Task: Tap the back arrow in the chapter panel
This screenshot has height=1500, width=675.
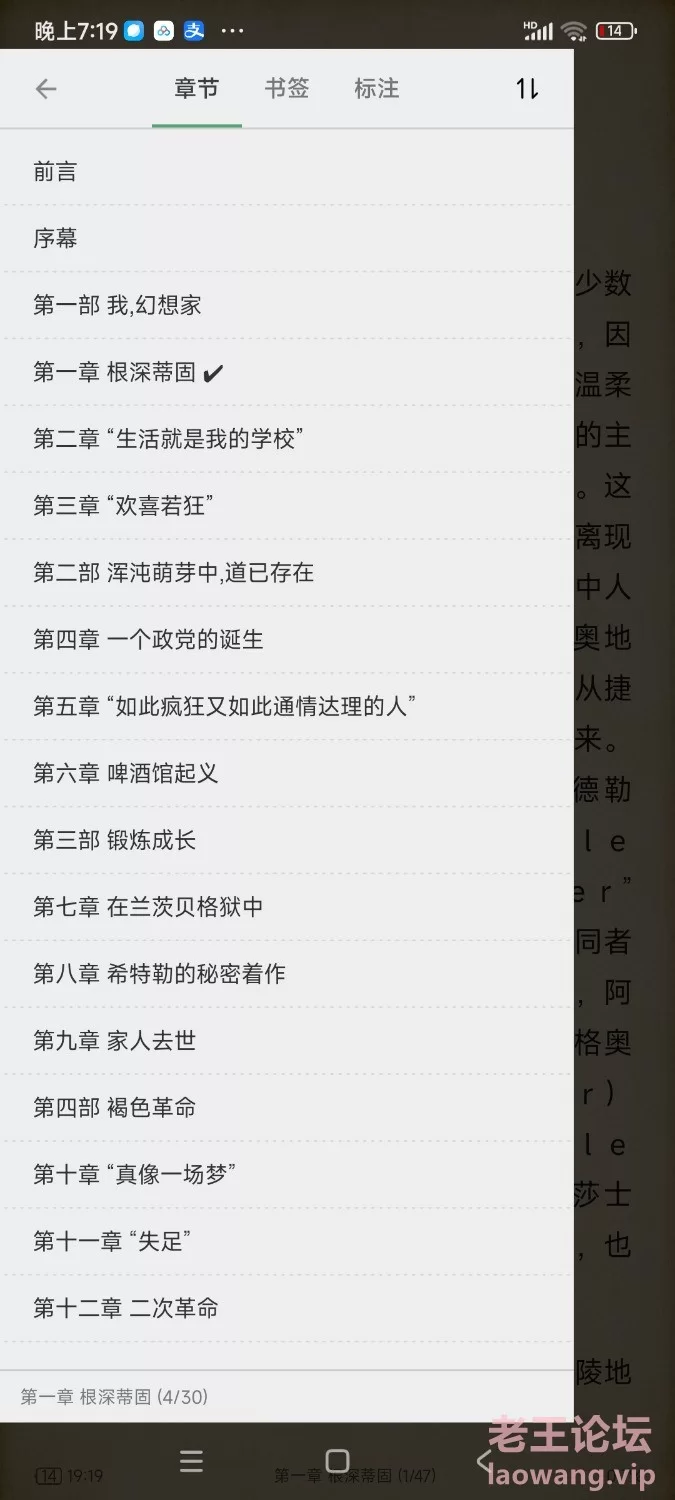Action: point(46,89)
